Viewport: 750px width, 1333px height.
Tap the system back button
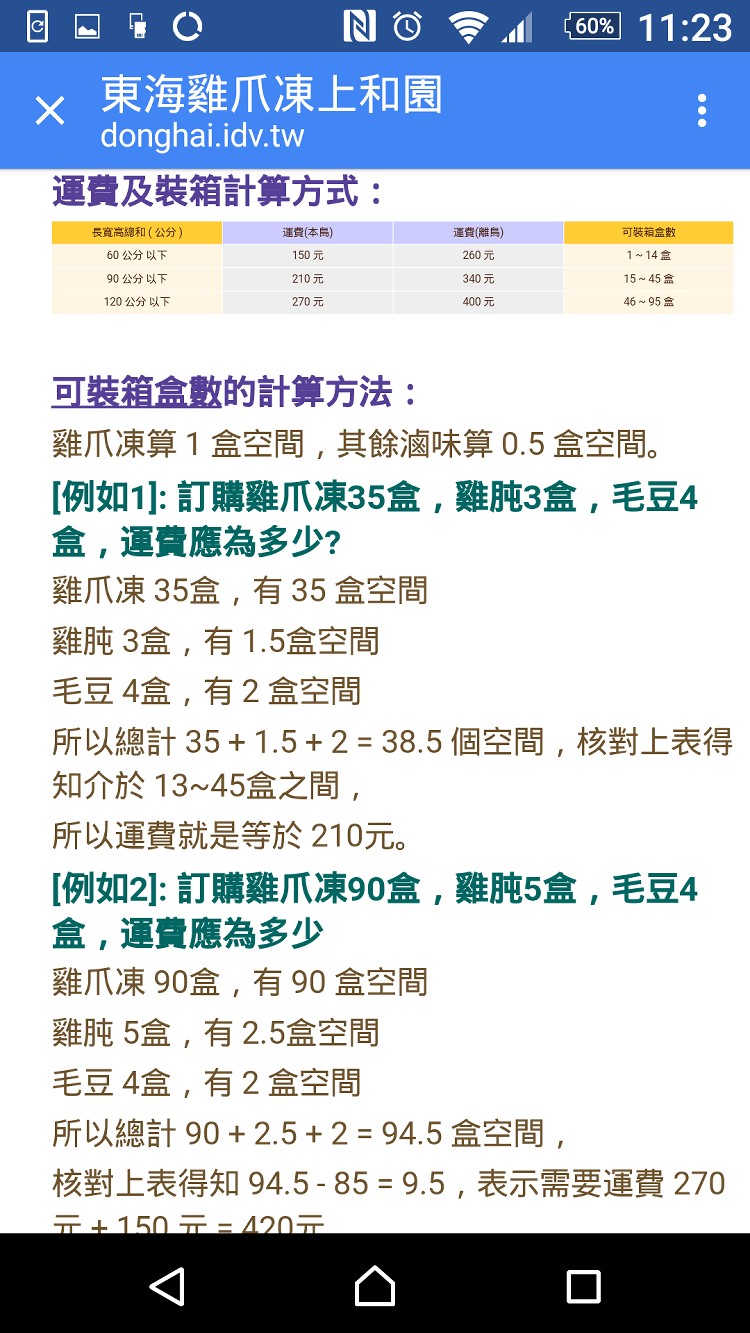pos(167,1285)
